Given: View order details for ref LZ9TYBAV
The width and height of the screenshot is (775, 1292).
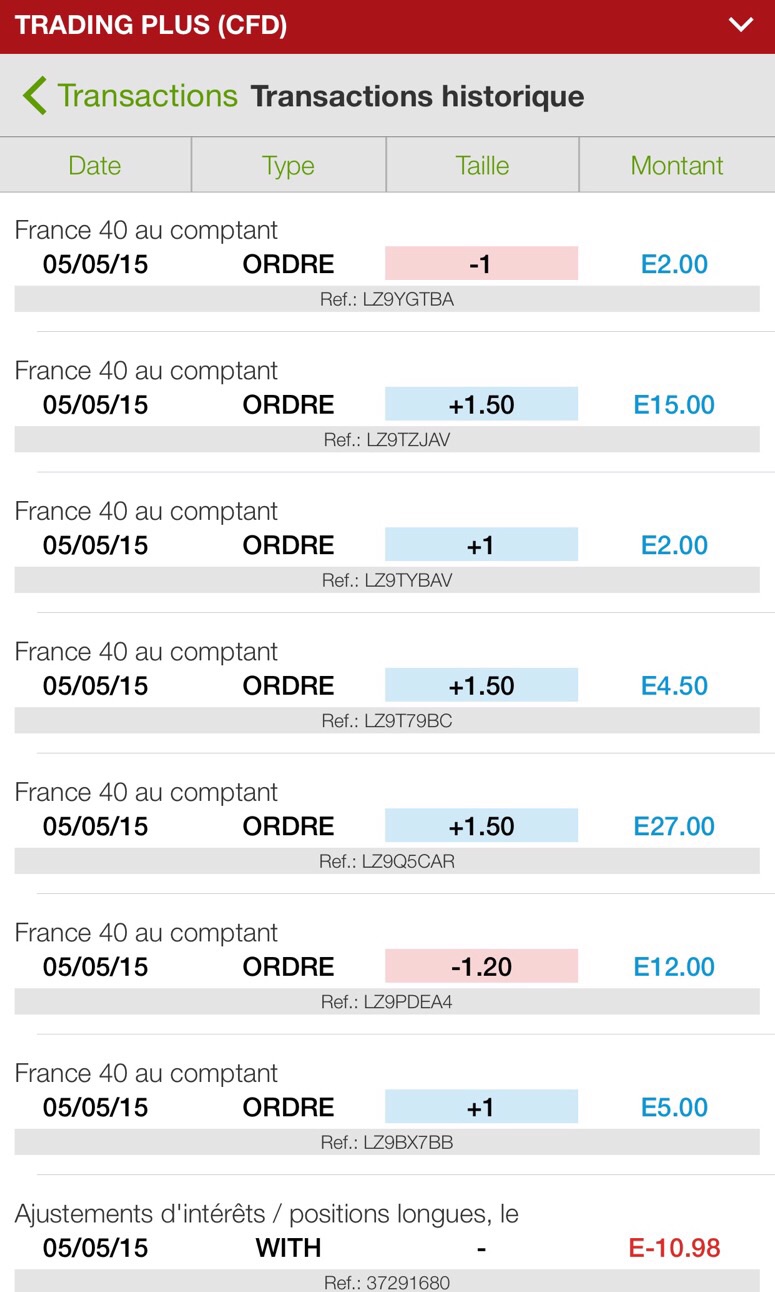Looking at the screenshot, I should pos(387,546).
